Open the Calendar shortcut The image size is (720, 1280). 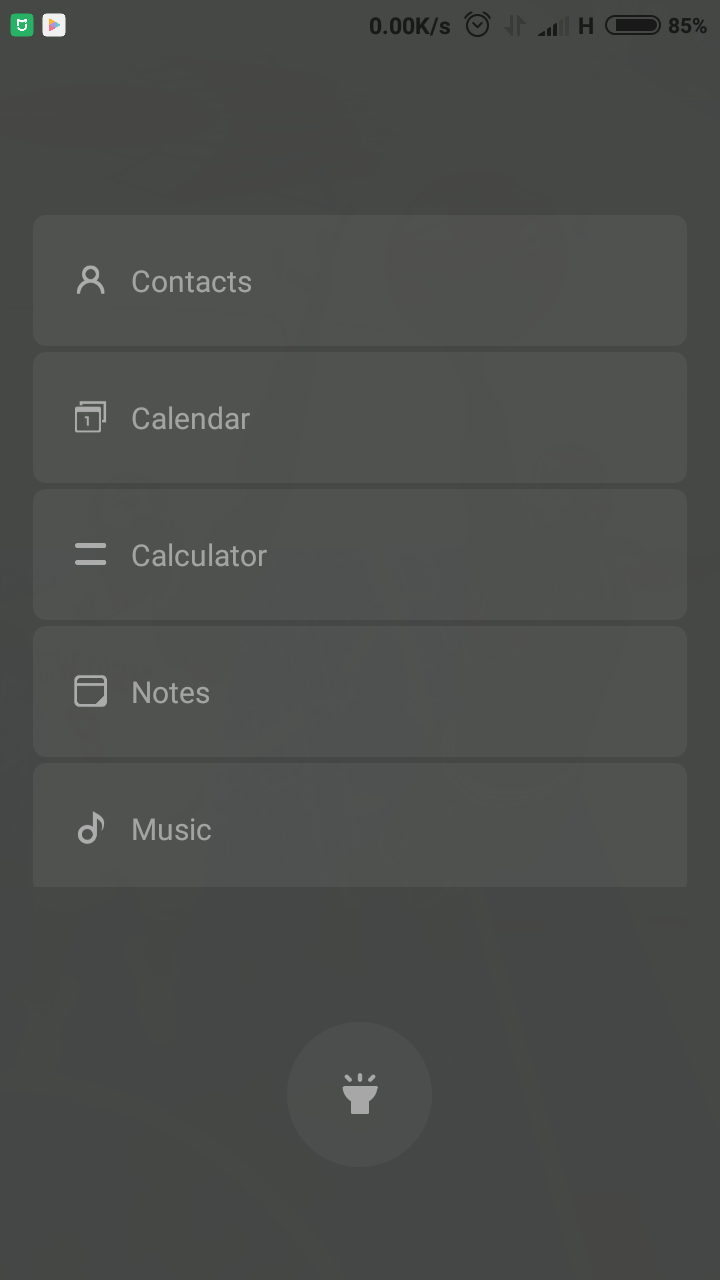pos(360,418)
